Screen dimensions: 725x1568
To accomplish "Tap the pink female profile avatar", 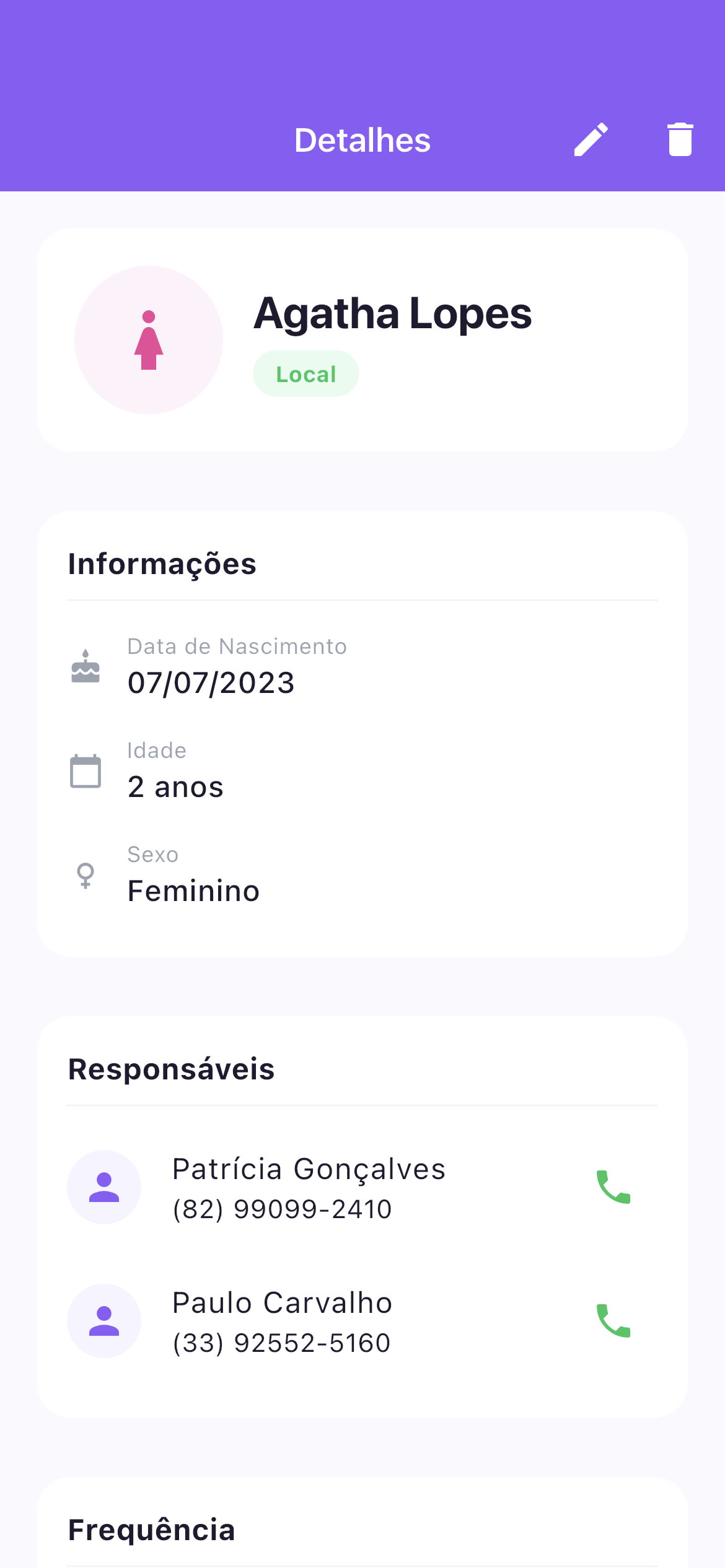I will [x=148, y=339].
